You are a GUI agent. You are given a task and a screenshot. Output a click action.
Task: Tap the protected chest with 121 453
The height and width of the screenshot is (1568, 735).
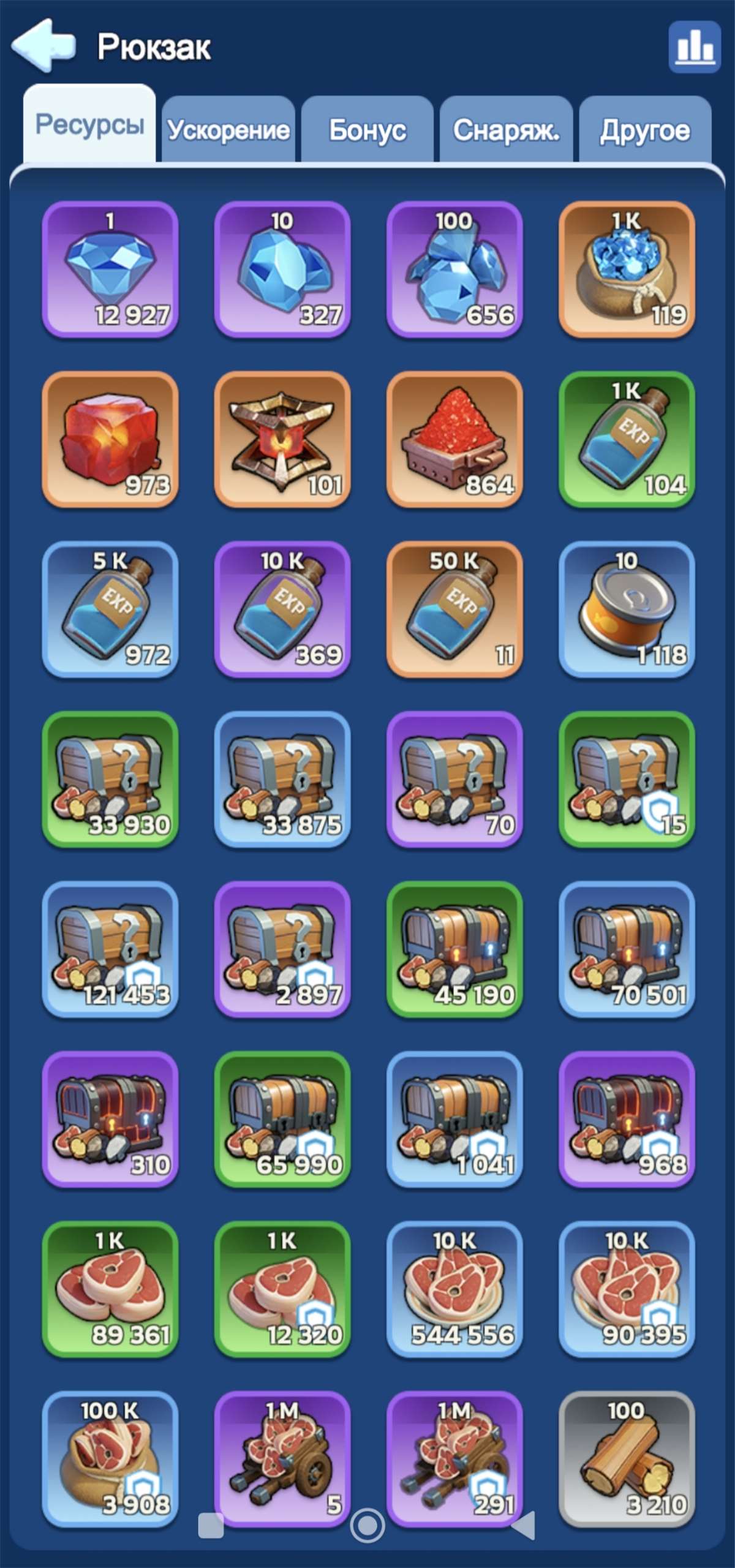pyautogui.click(x=110, y=949)
